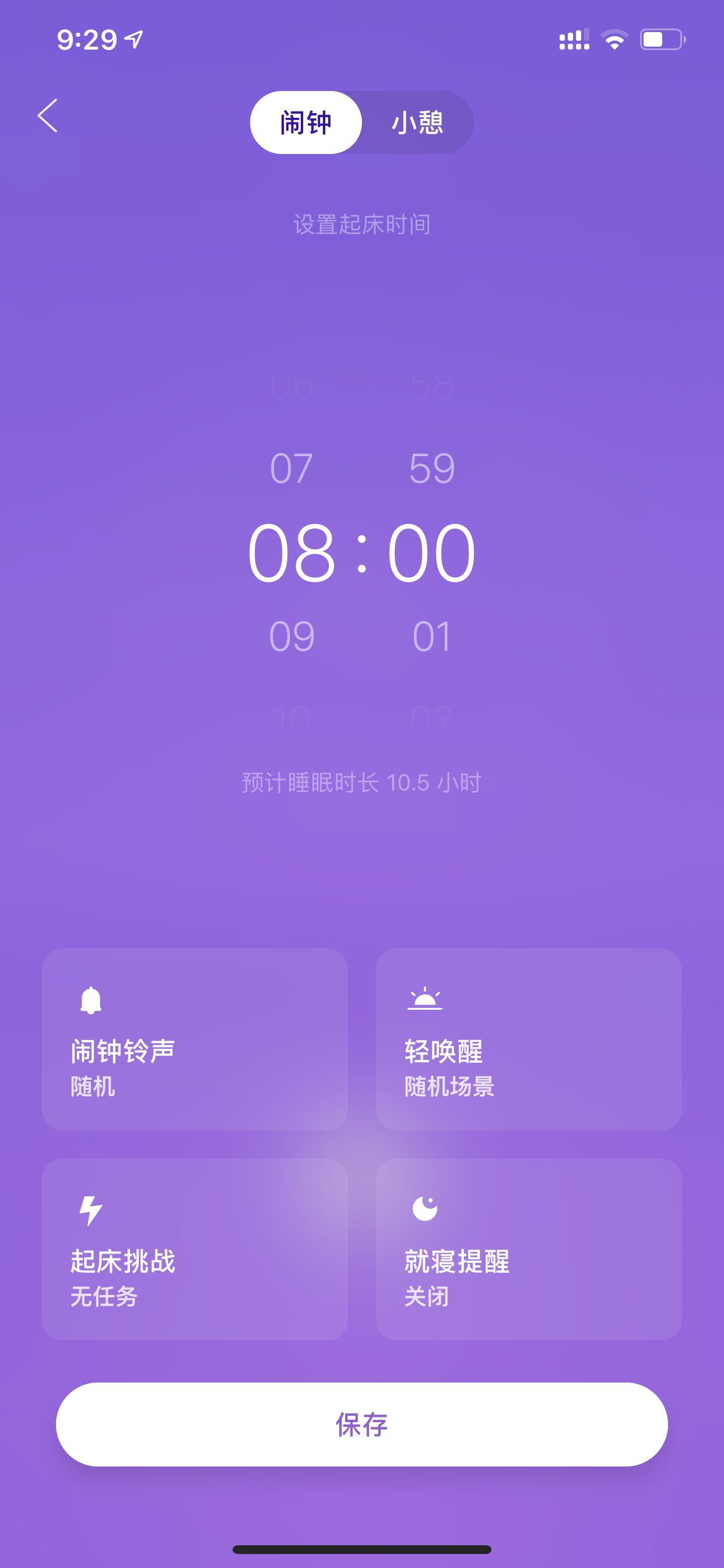
Task: Open 轻唤醒 gentle wake settings
Action: pyautogui.click(x=529, y=1039)
